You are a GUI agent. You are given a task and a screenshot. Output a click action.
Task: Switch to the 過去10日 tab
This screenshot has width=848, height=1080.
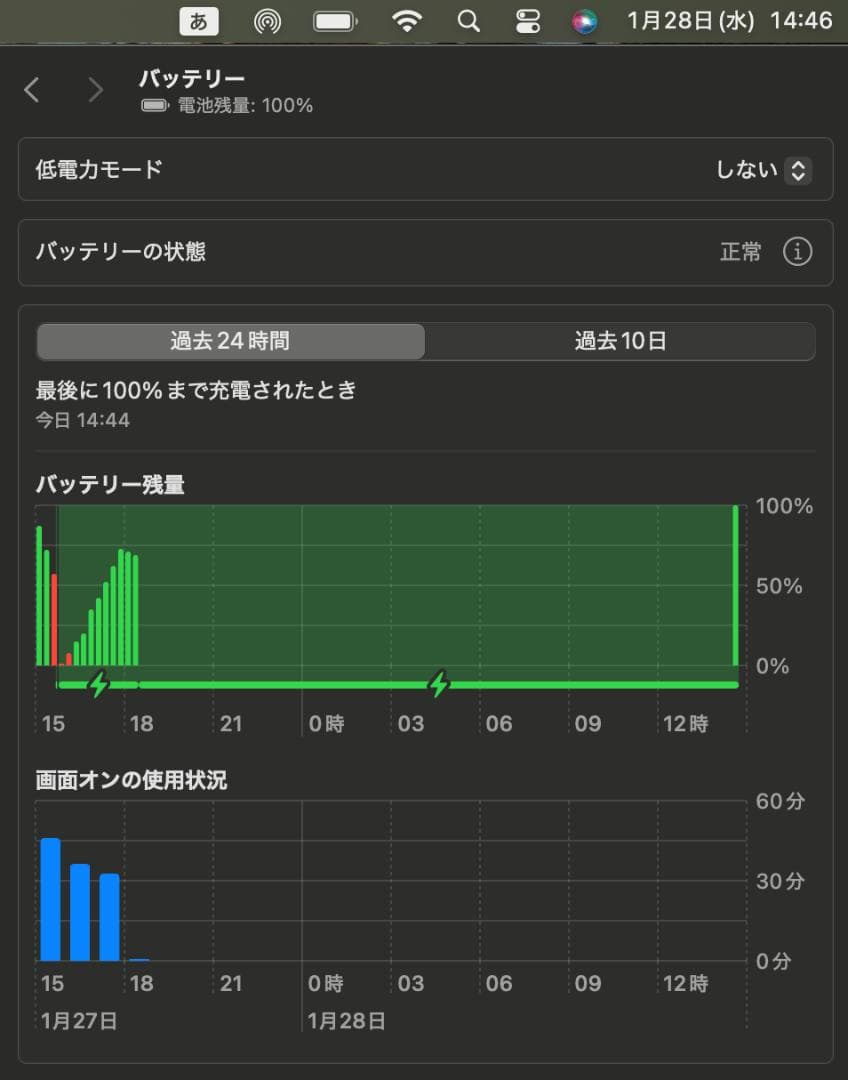[x=620, y=341]
